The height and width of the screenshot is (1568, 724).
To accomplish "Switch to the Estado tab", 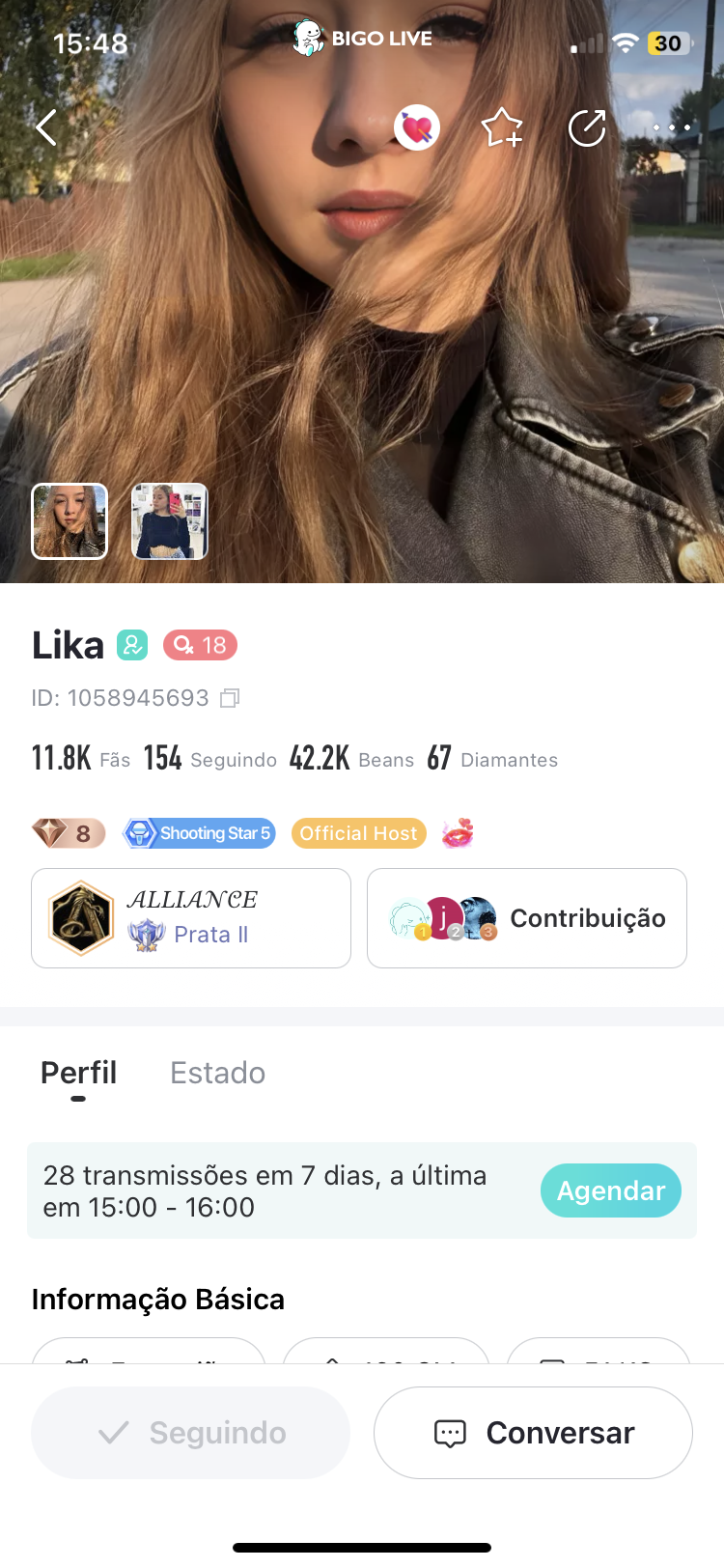I will pyautogui.click(x=217, y=1073).
